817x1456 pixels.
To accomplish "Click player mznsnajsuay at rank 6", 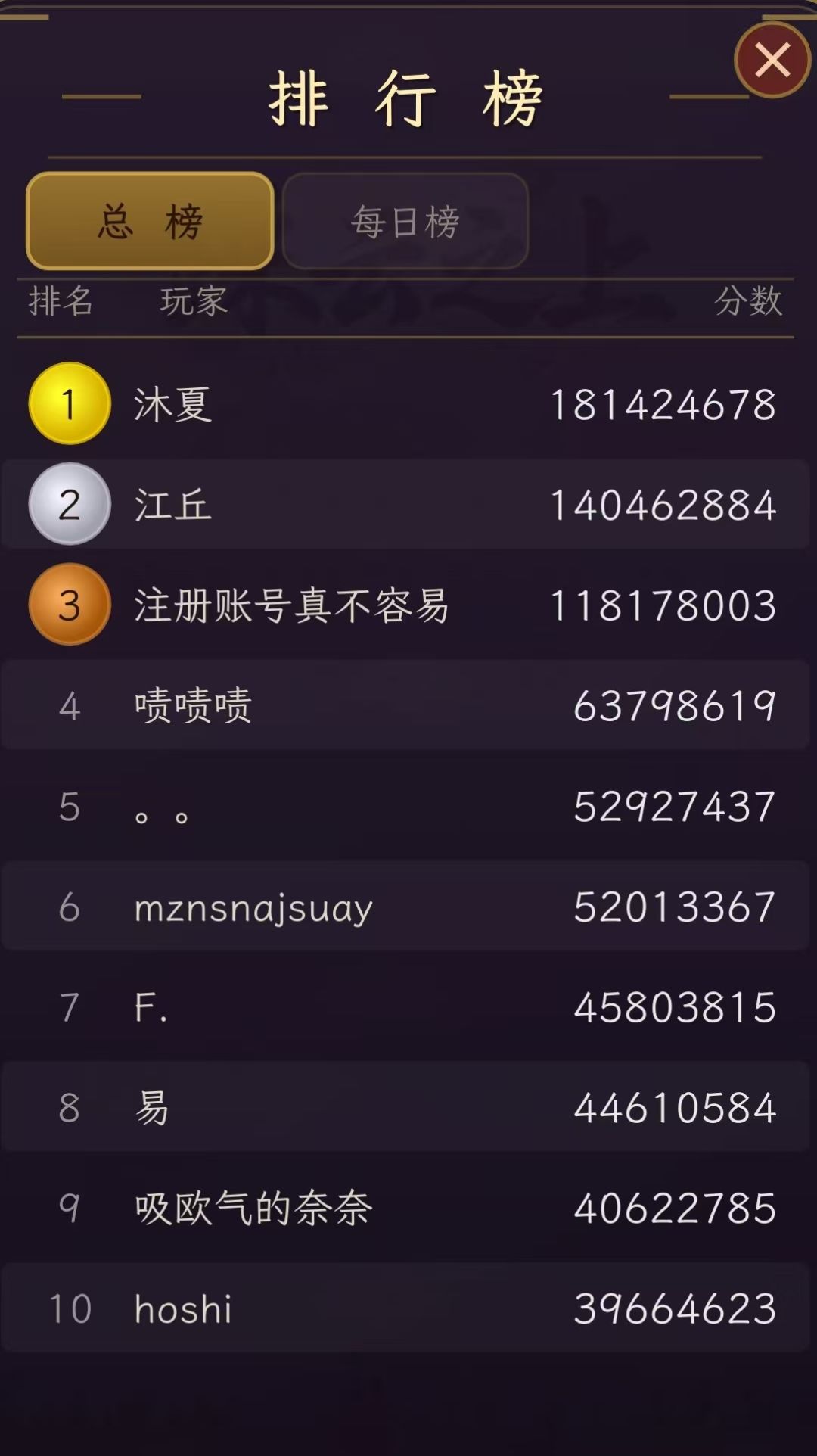I will pyautogui.click(x=253, y=906).
